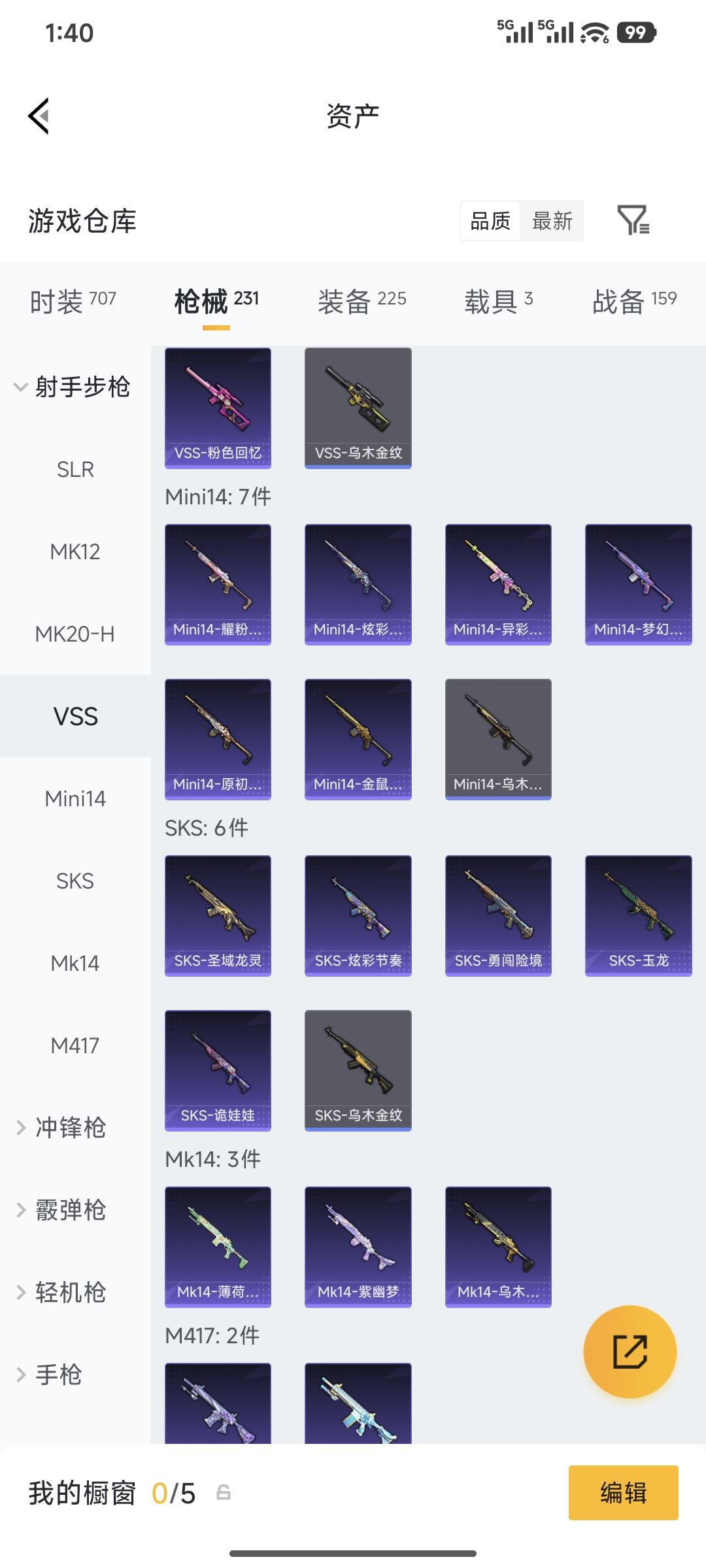This screenshot has height=1568, width=706.
Task: Go back from the 资产 page
Action: (39, 116)
